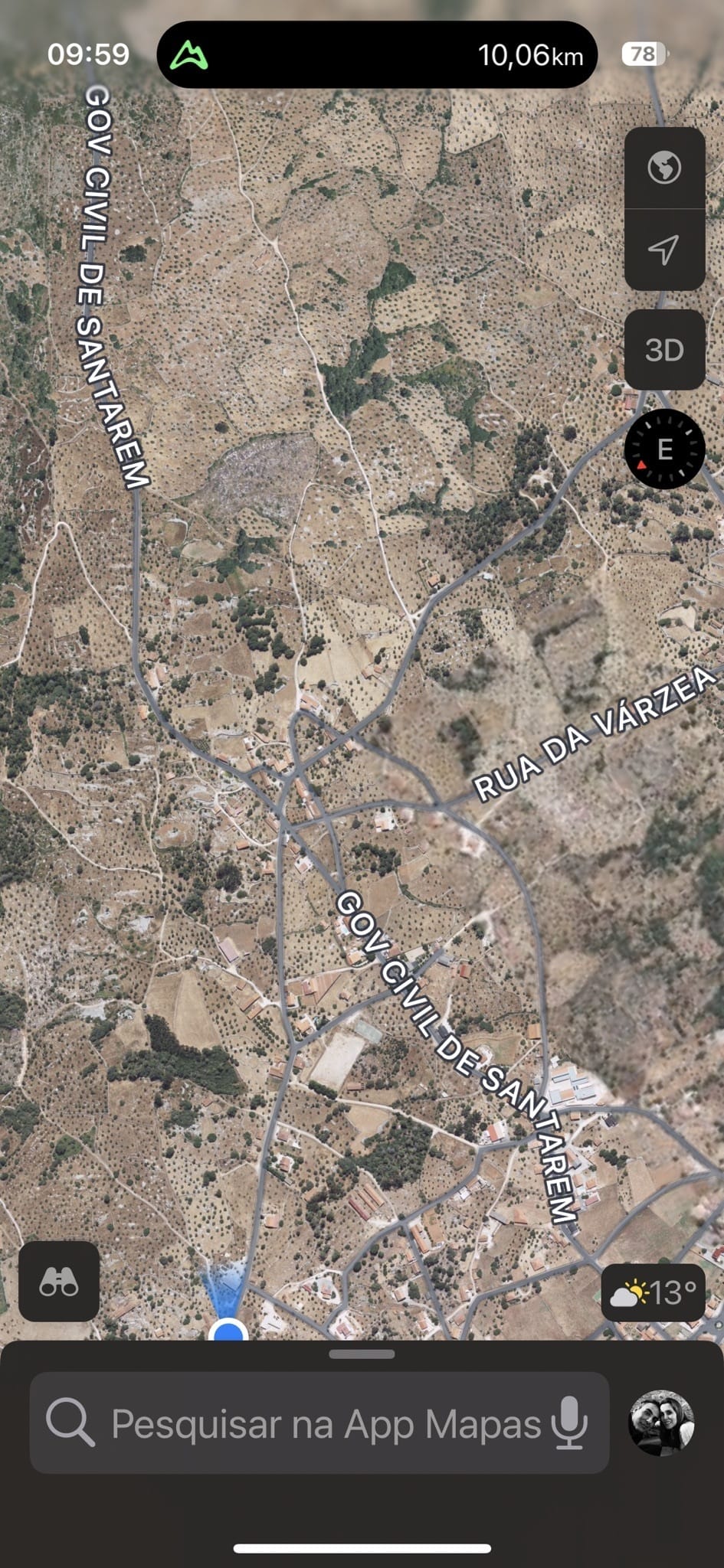Start voice dictation with microphone icon
Image resolution: width=724 pixels, height=1568 pixels.
click(568, 1424)
